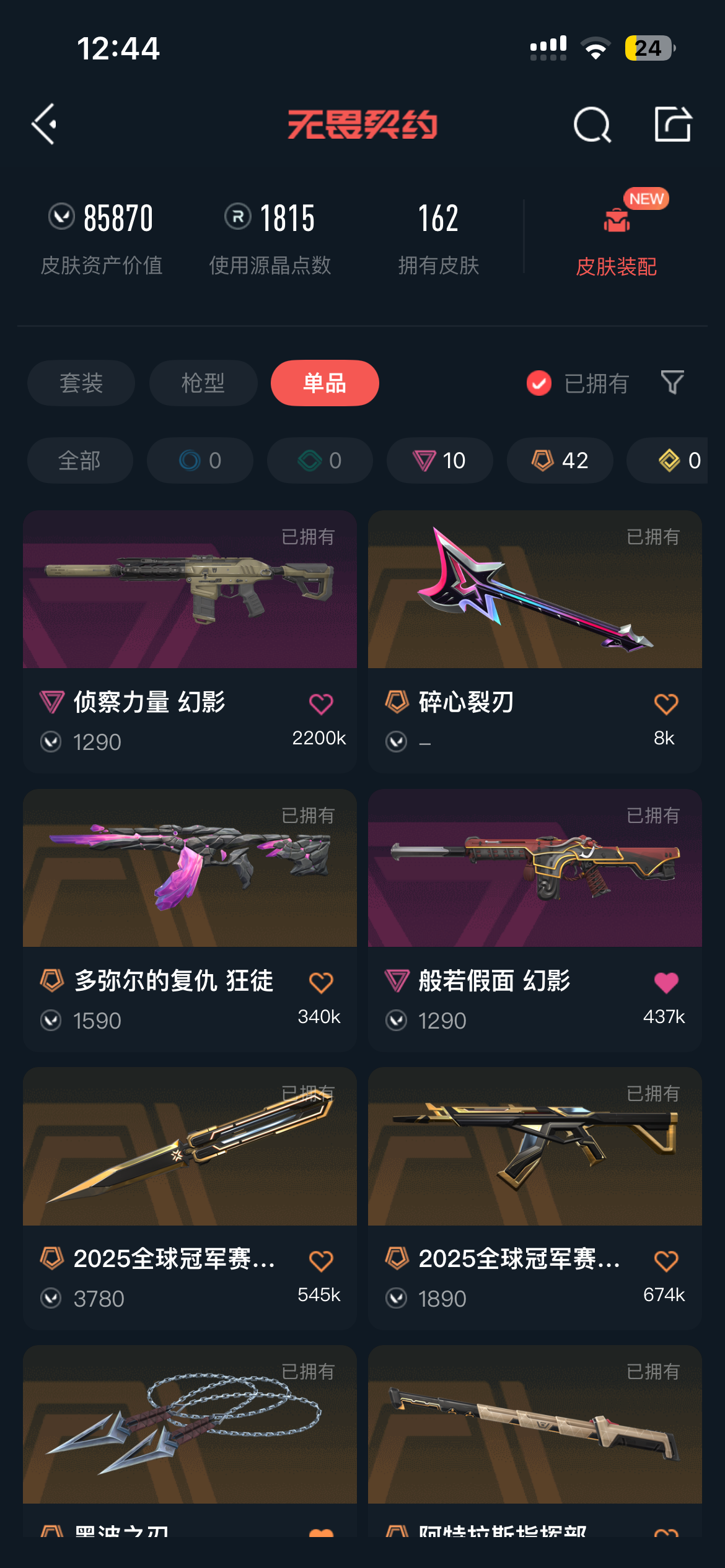Filter by orange tier showing 42

click(560, 460)
